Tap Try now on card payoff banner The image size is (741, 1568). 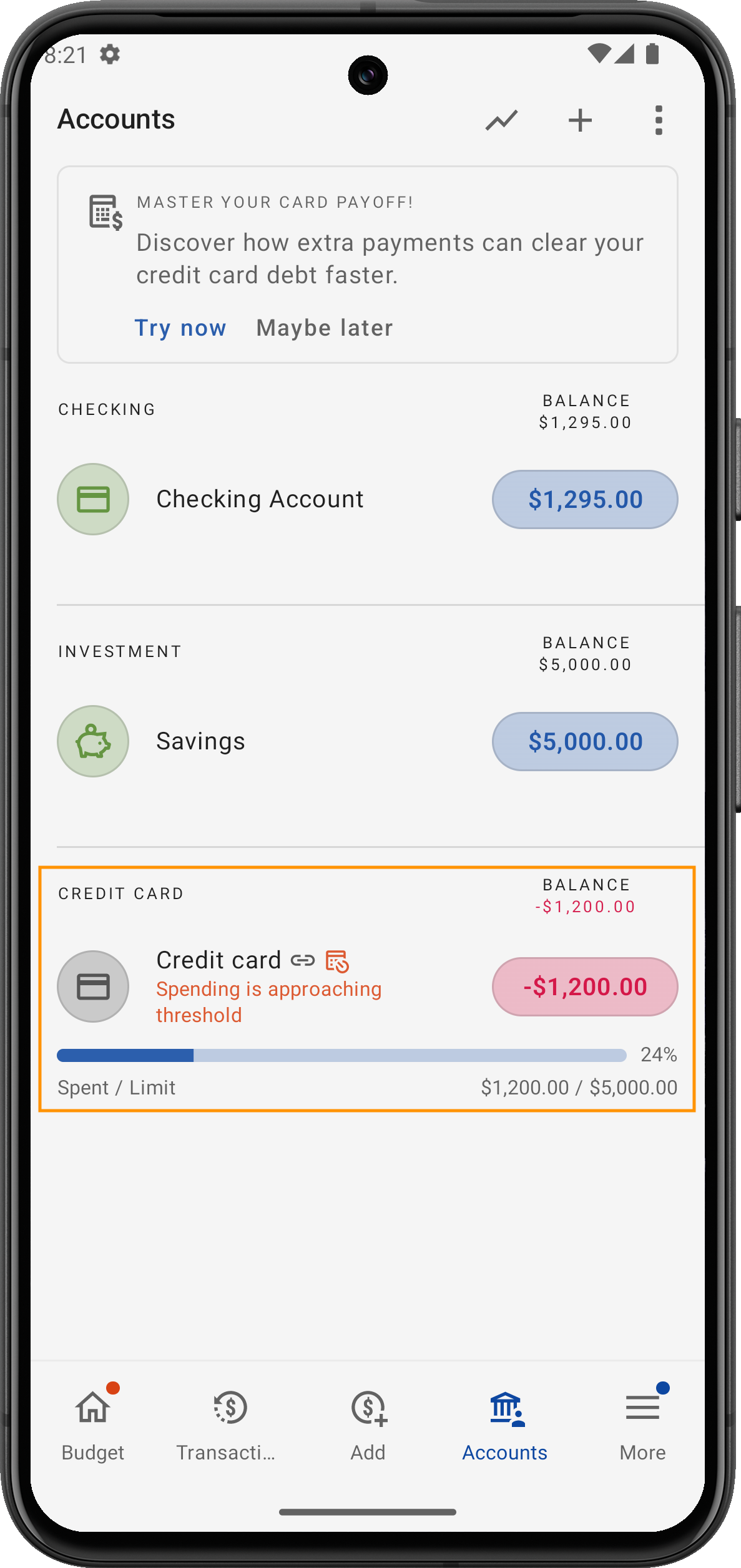click(180, 328)
